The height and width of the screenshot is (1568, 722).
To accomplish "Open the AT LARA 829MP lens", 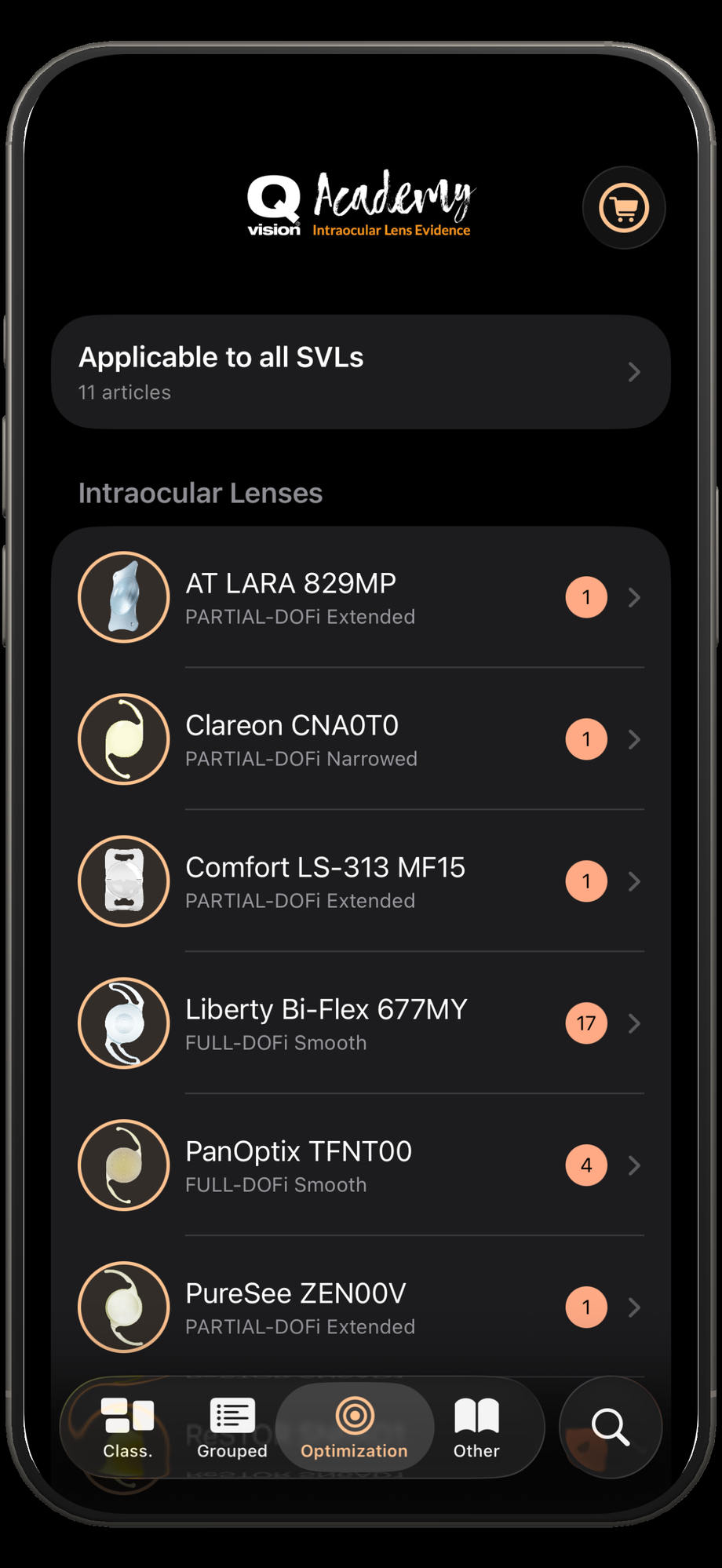I will coord(360,598).
